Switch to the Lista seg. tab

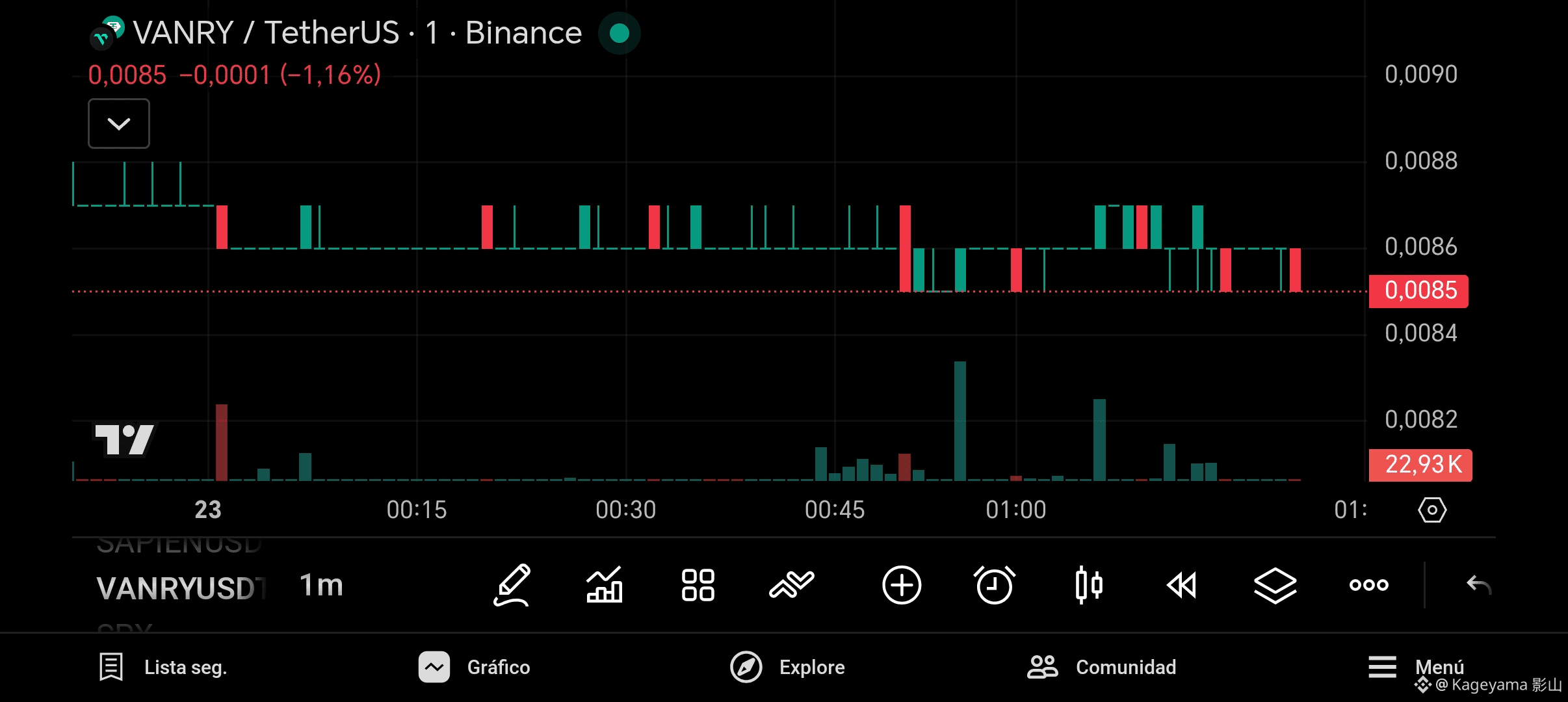point(163,667)
